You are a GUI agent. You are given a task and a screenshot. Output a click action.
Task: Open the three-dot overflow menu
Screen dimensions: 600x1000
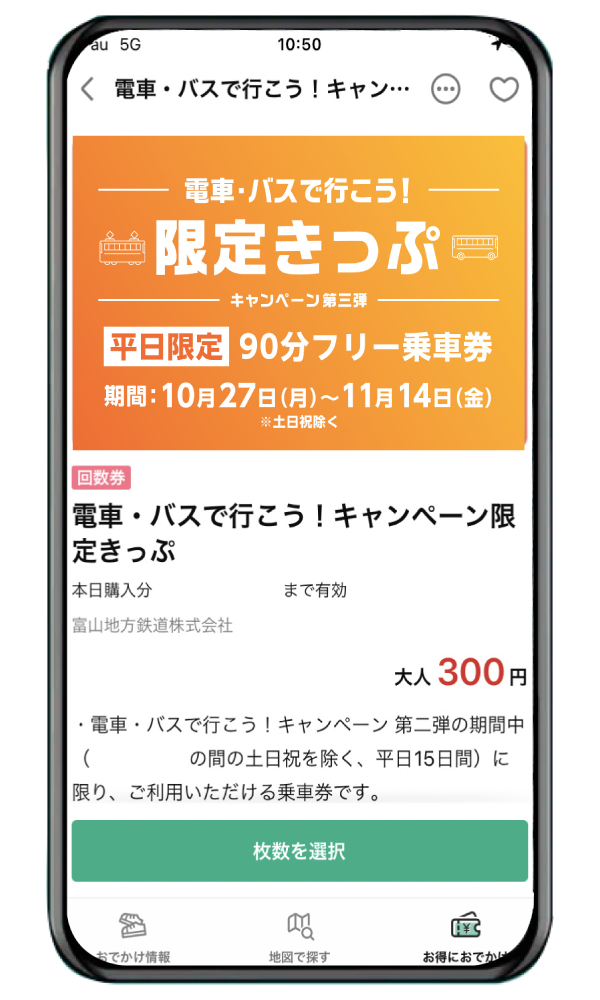(446, 89)
